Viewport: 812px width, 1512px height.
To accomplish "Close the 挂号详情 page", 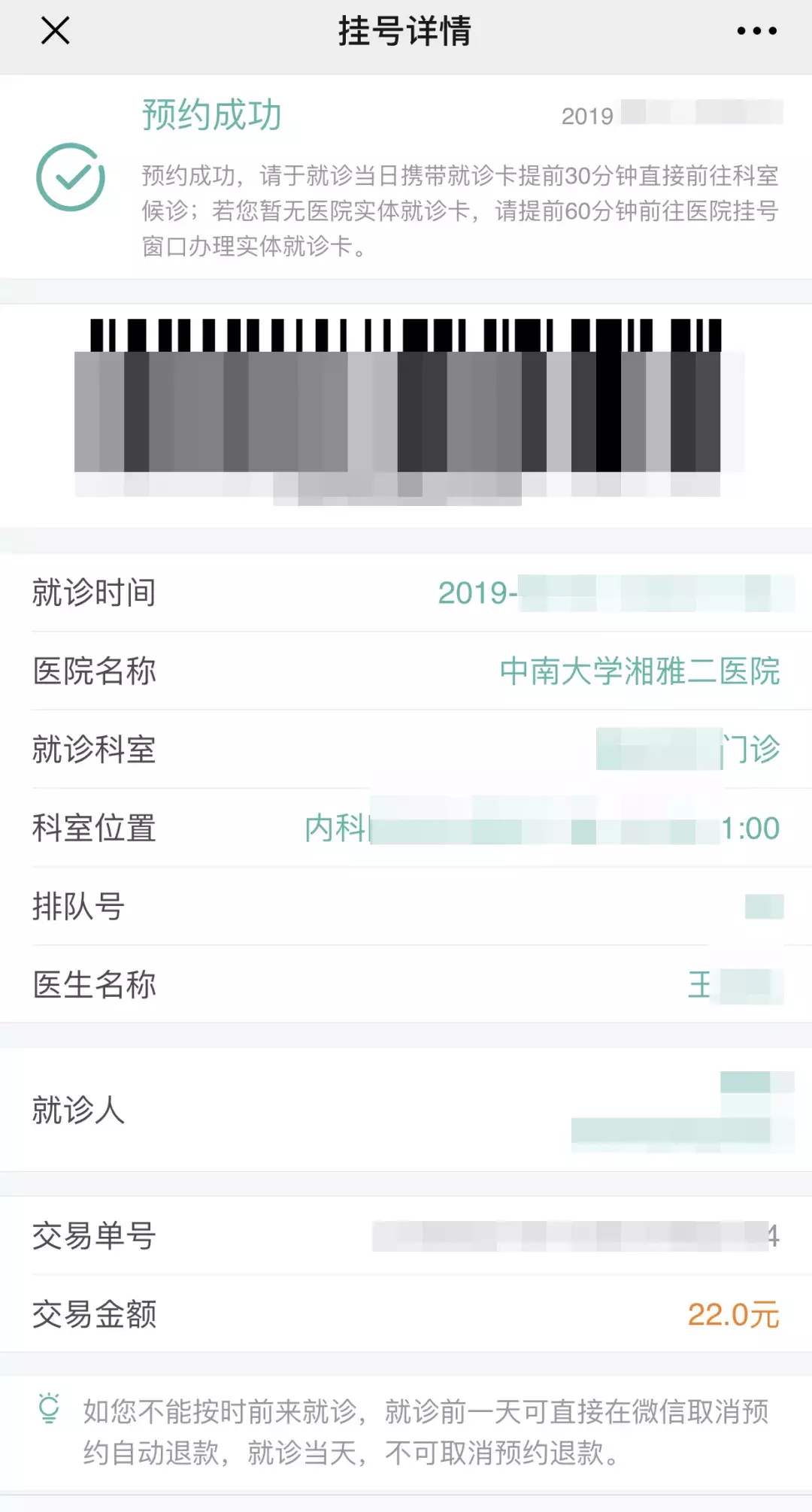I will point(55,32).
